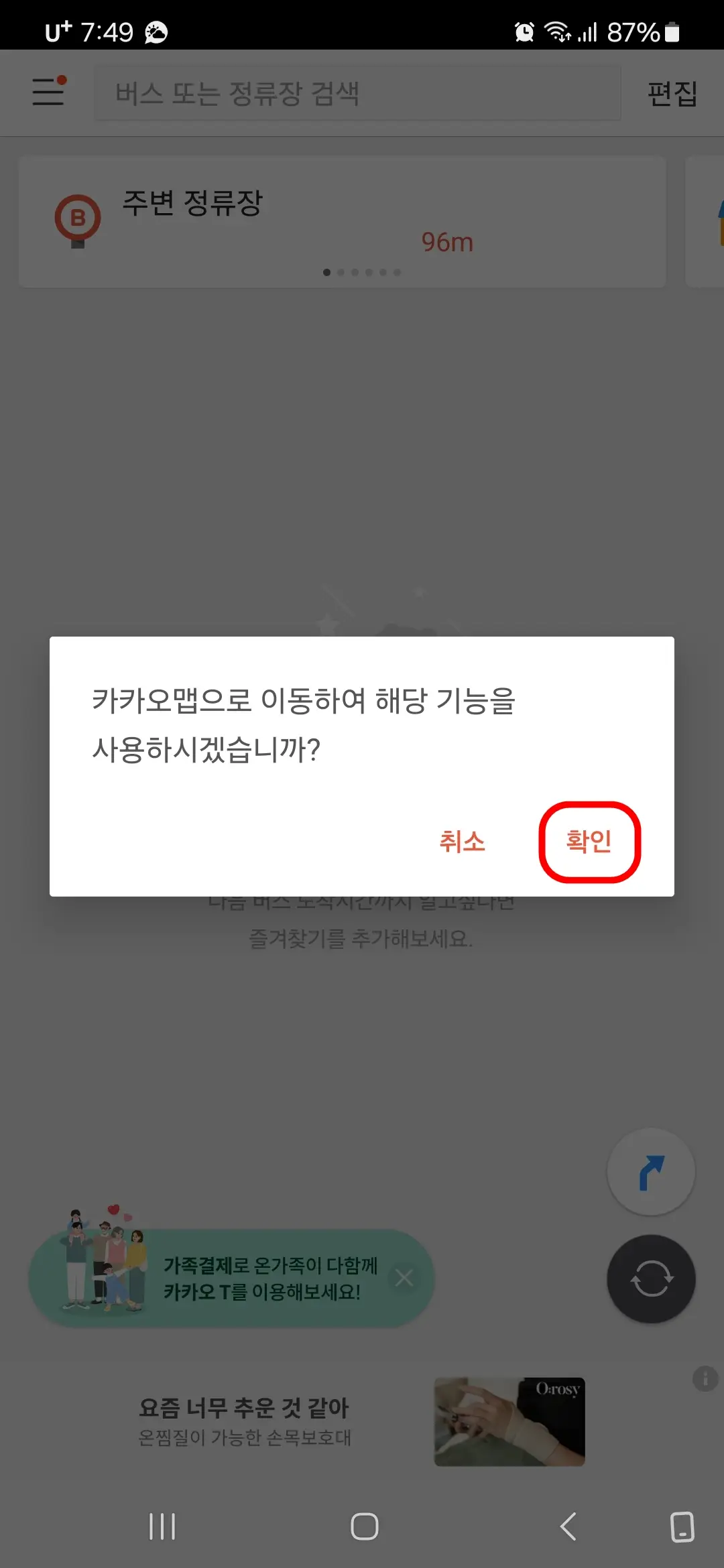724x1568 pixels.
Task: Tap the red notification dot on the menu
Action: click(x=62, y=80)
